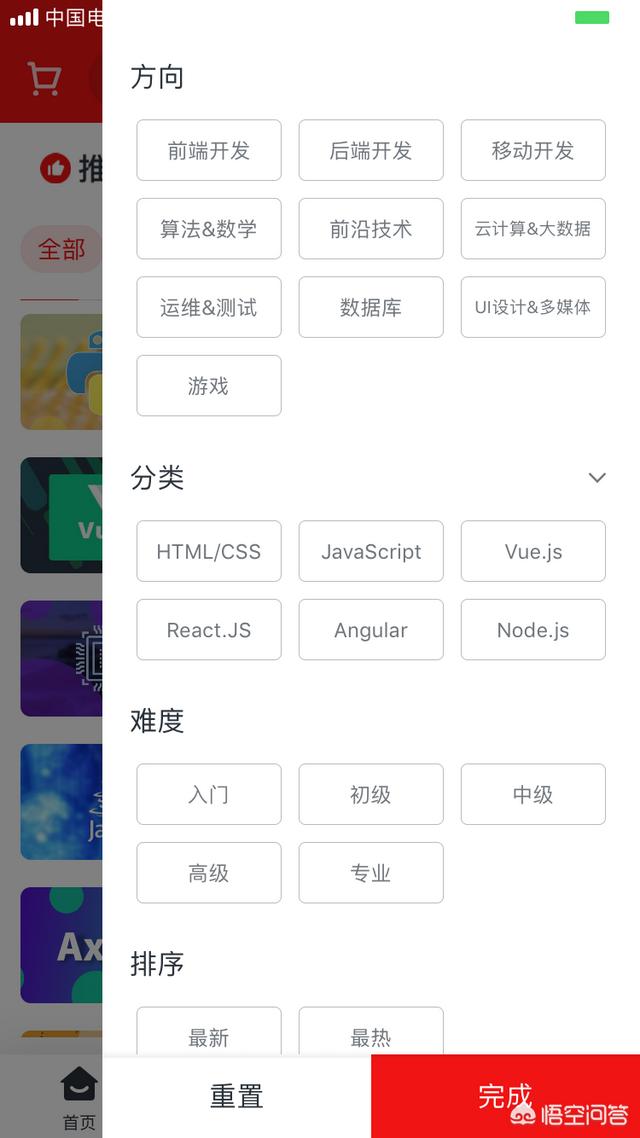
Task: Choose 后端开发 filter
Action: pyautogui.click(x=371, y=150)
